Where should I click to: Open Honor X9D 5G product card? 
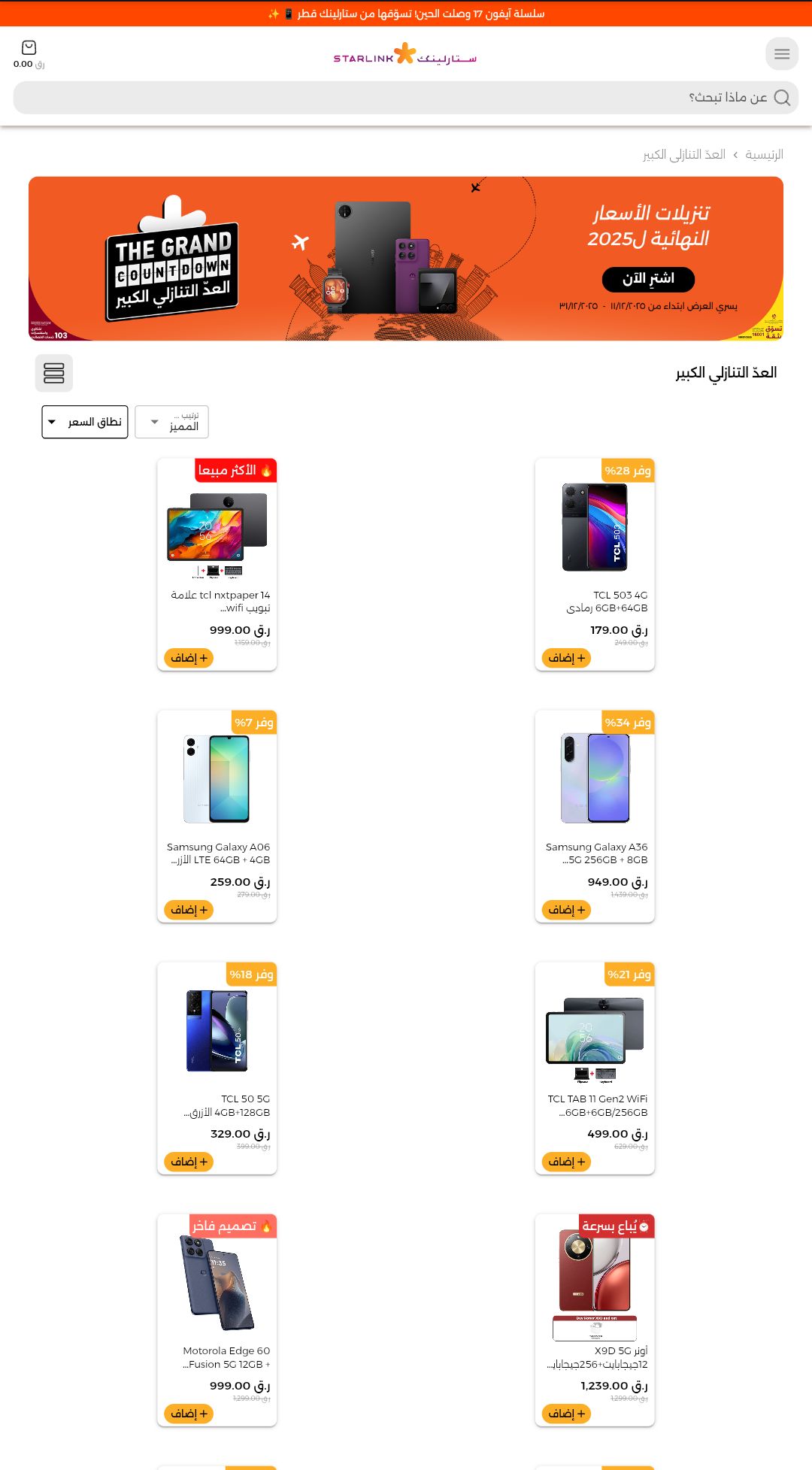tap(595, 1297)
